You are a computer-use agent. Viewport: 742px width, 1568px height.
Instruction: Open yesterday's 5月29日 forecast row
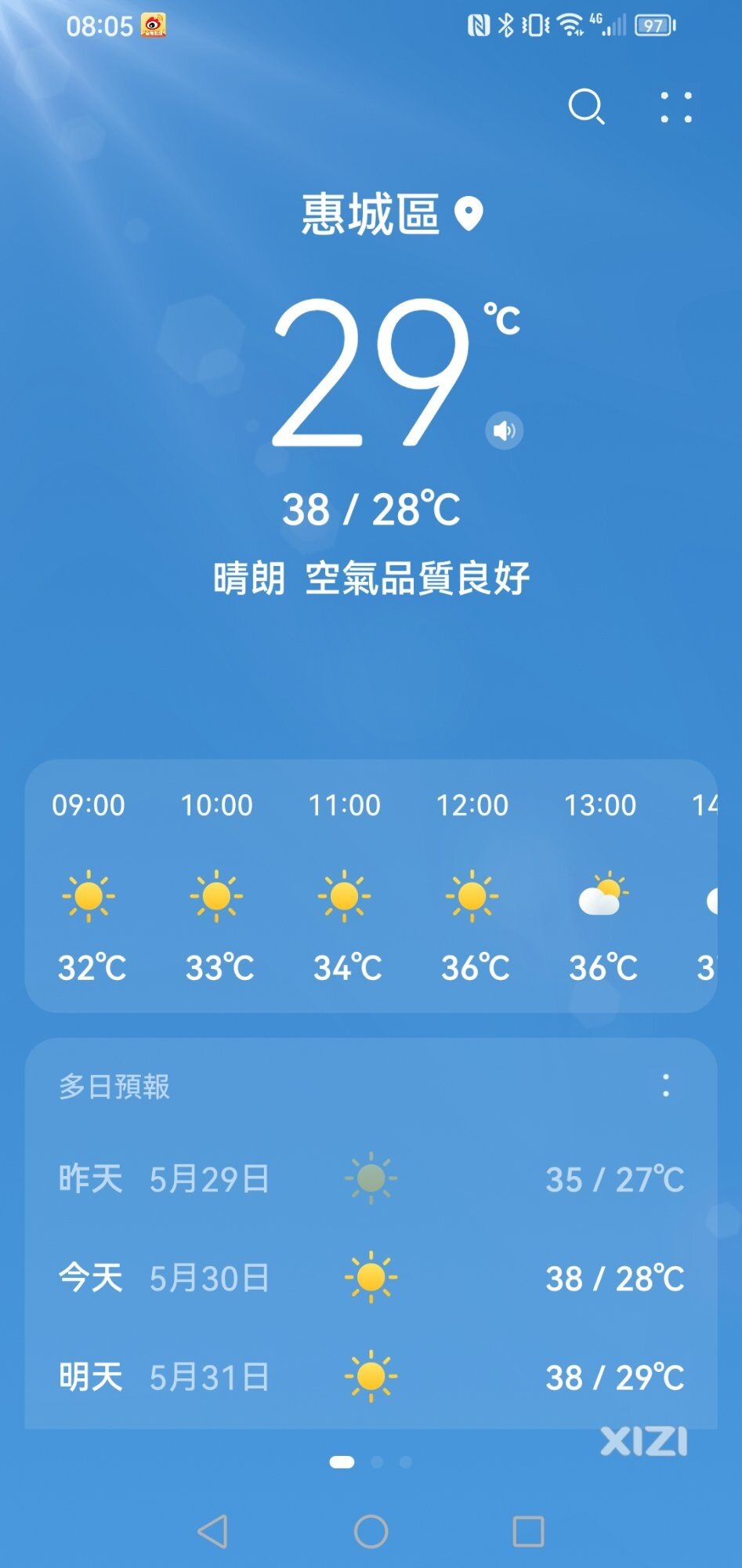pos(371,1178)
